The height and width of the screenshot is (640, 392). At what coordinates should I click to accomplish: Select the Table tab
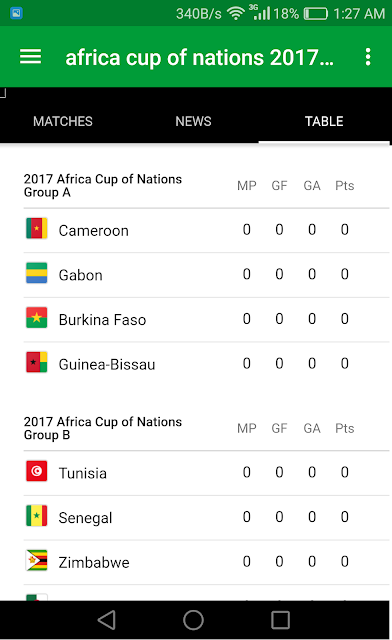[324, 121]
